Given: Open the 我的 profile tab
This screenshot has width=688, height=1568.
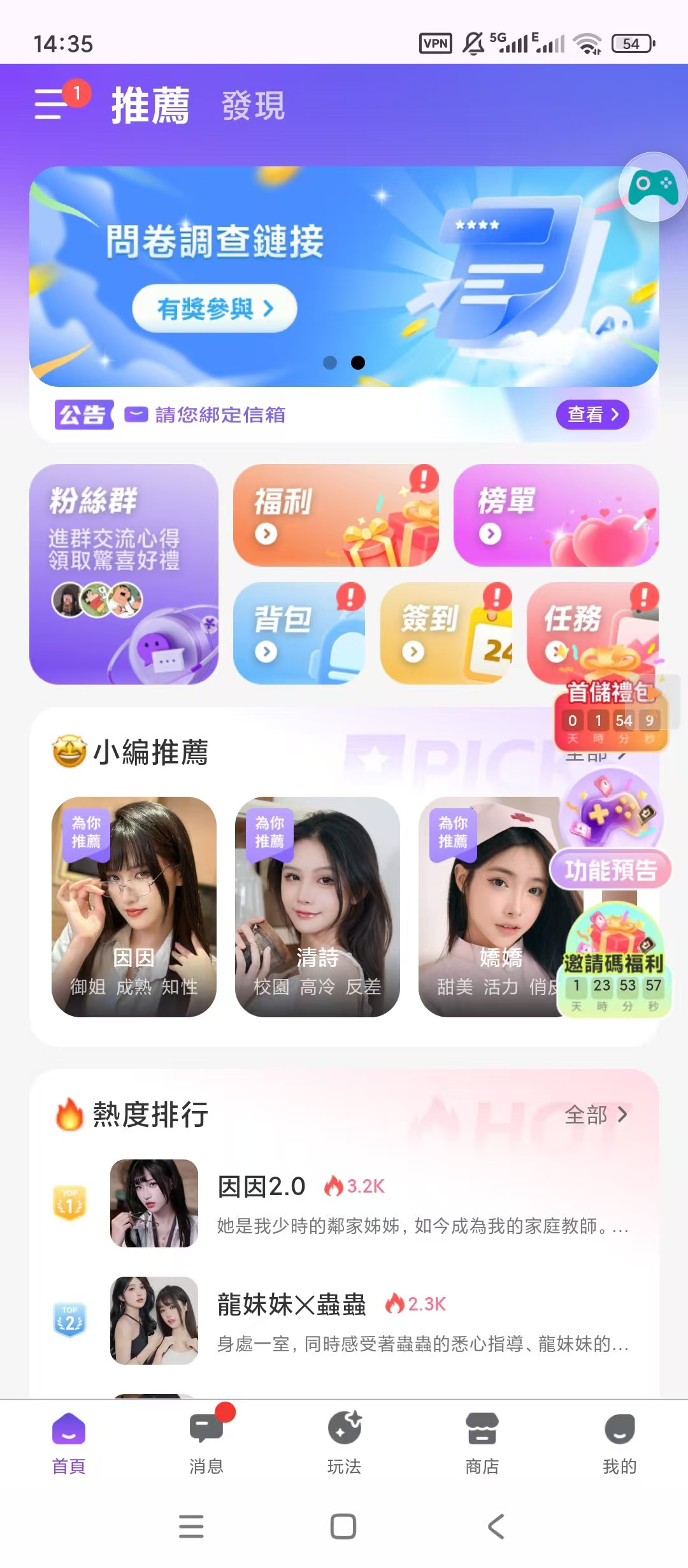Looking at the screenshot, I should tap(619, 1442).
